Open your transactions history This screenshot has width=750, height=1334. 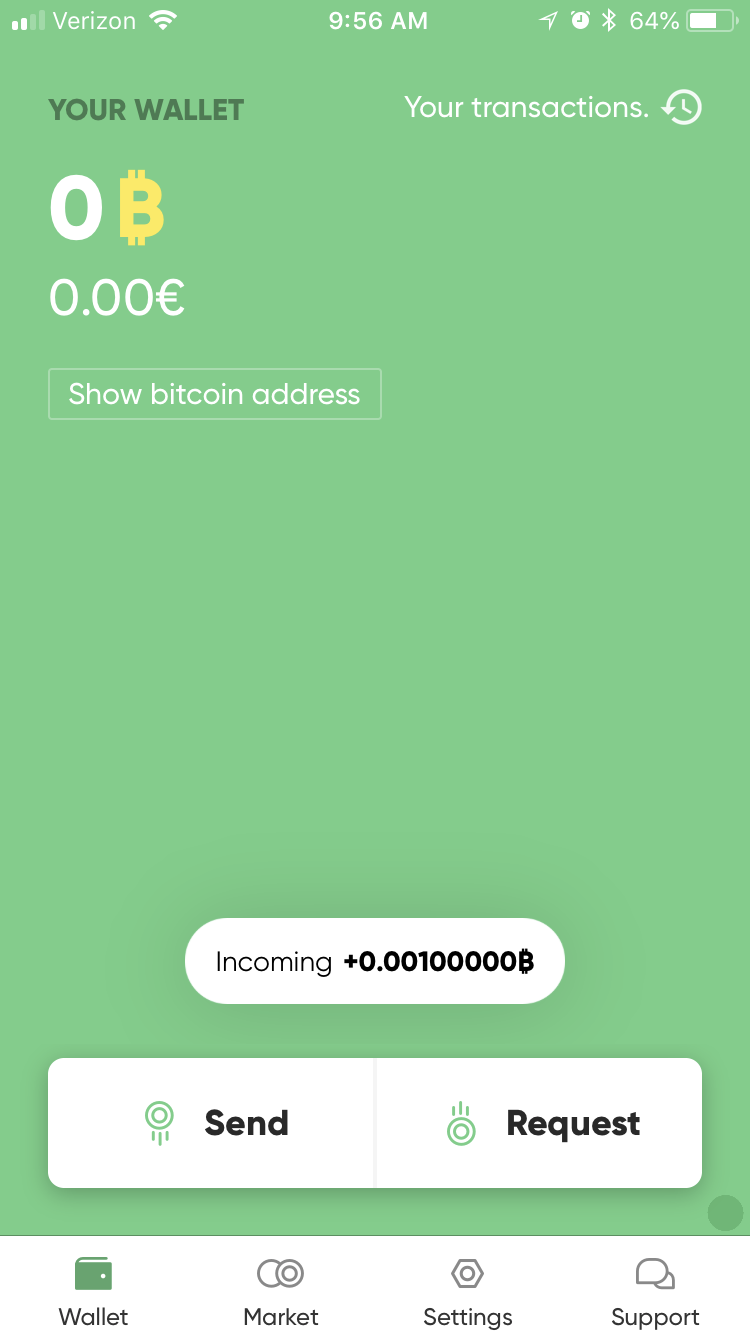coord(553,107)
